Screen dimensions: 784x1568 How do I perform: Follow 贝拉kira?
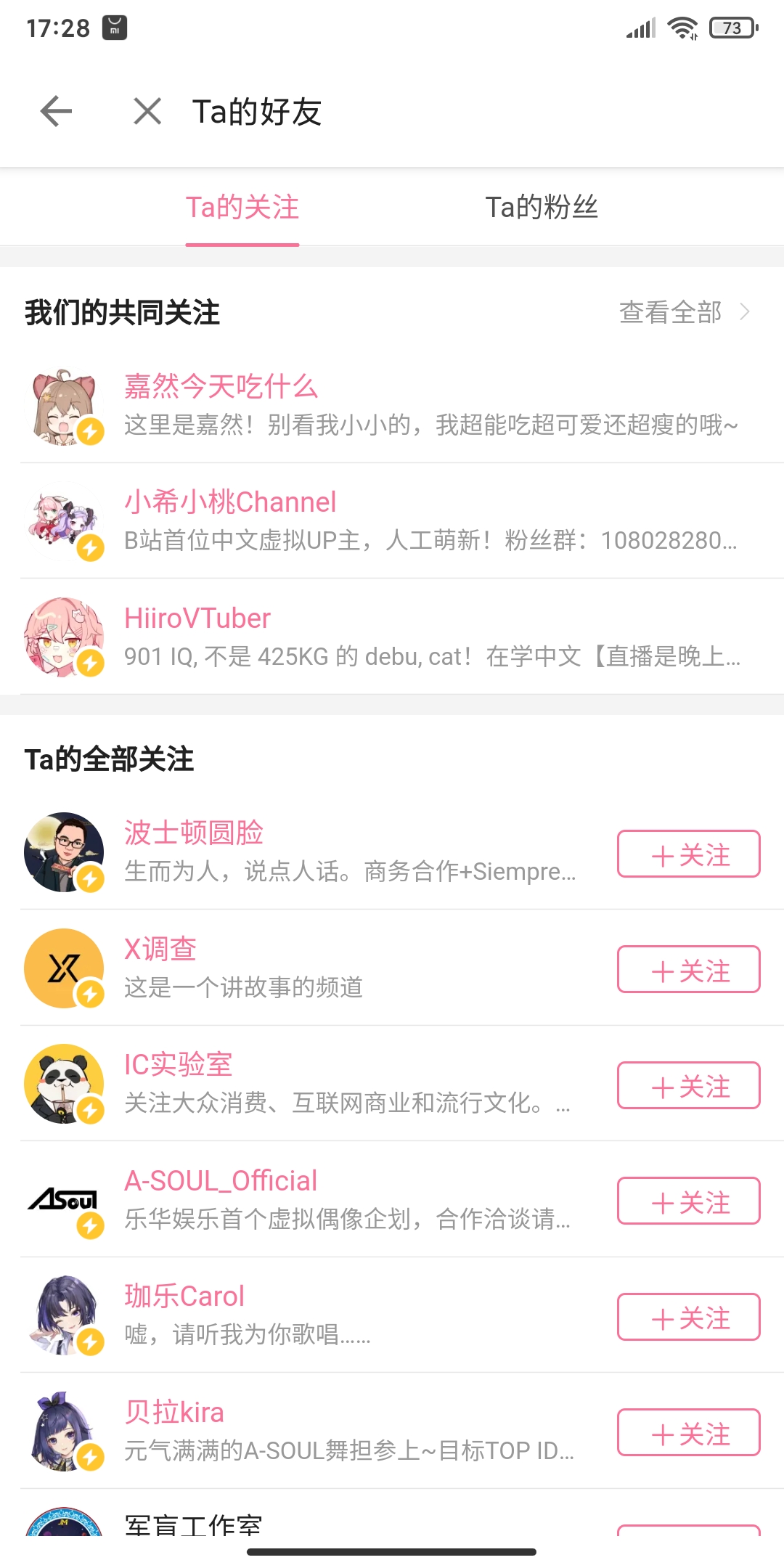tap(688, 1432)
